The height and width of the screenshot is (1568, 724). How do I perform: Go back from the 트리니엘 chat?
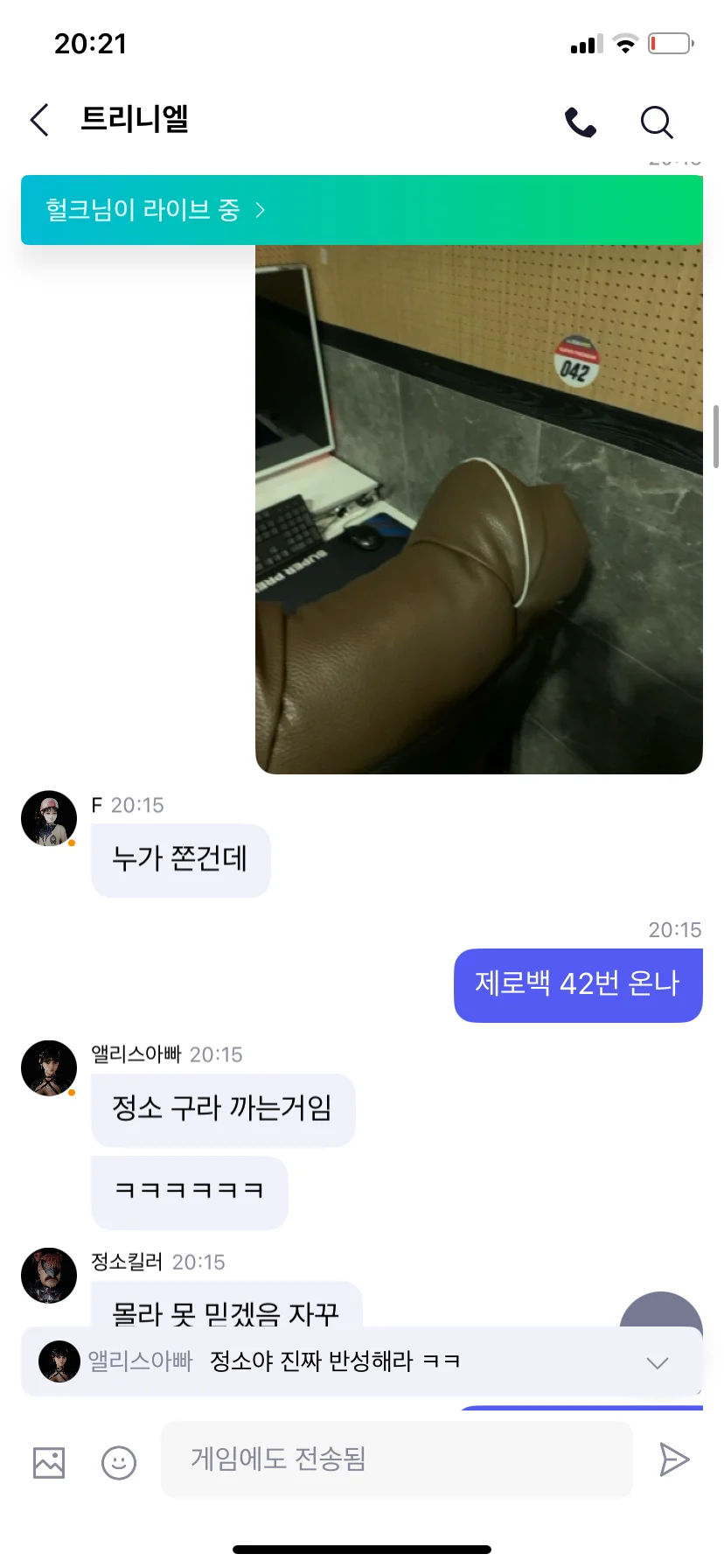[39, 121]
